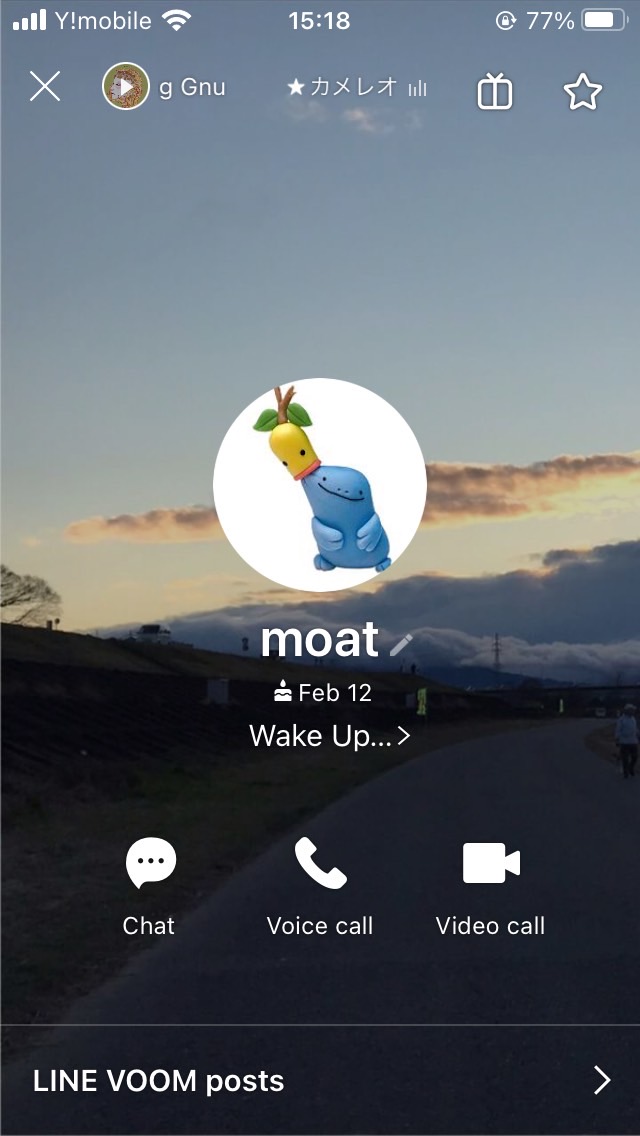Start a video call with moat

[491, 886]
